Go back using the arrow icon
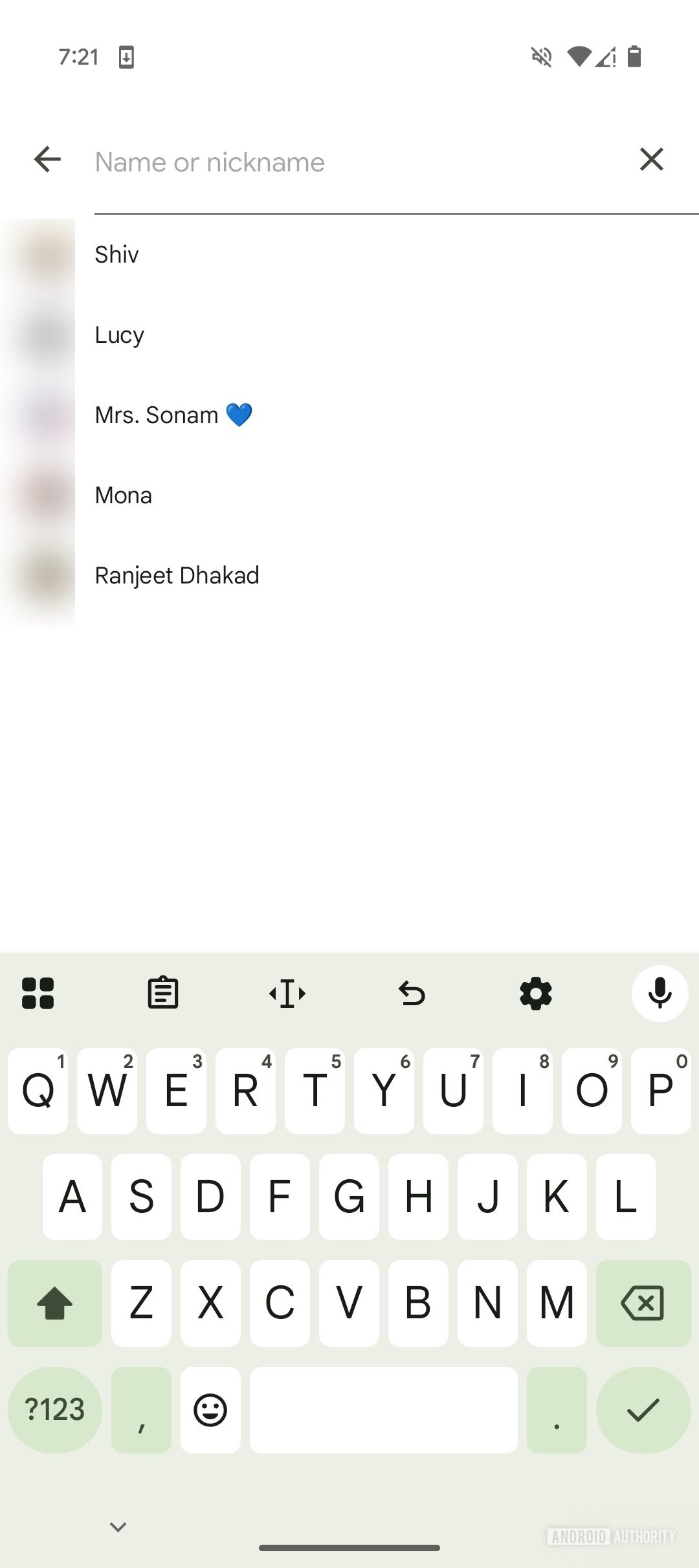699x1568 pixels. click(47, 159)
